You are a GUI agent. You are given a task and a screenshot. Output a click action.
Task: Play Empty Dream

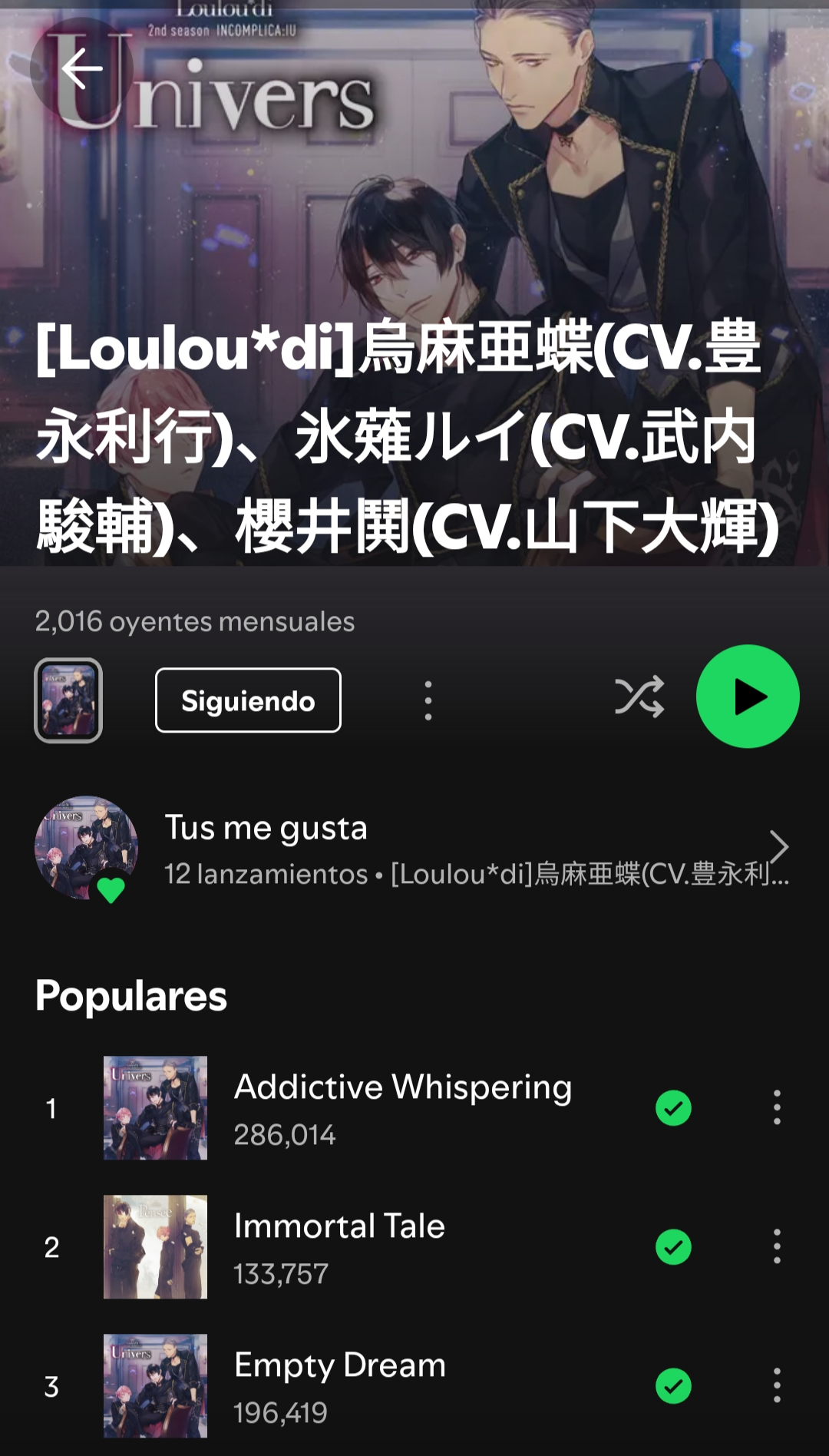339,1385
